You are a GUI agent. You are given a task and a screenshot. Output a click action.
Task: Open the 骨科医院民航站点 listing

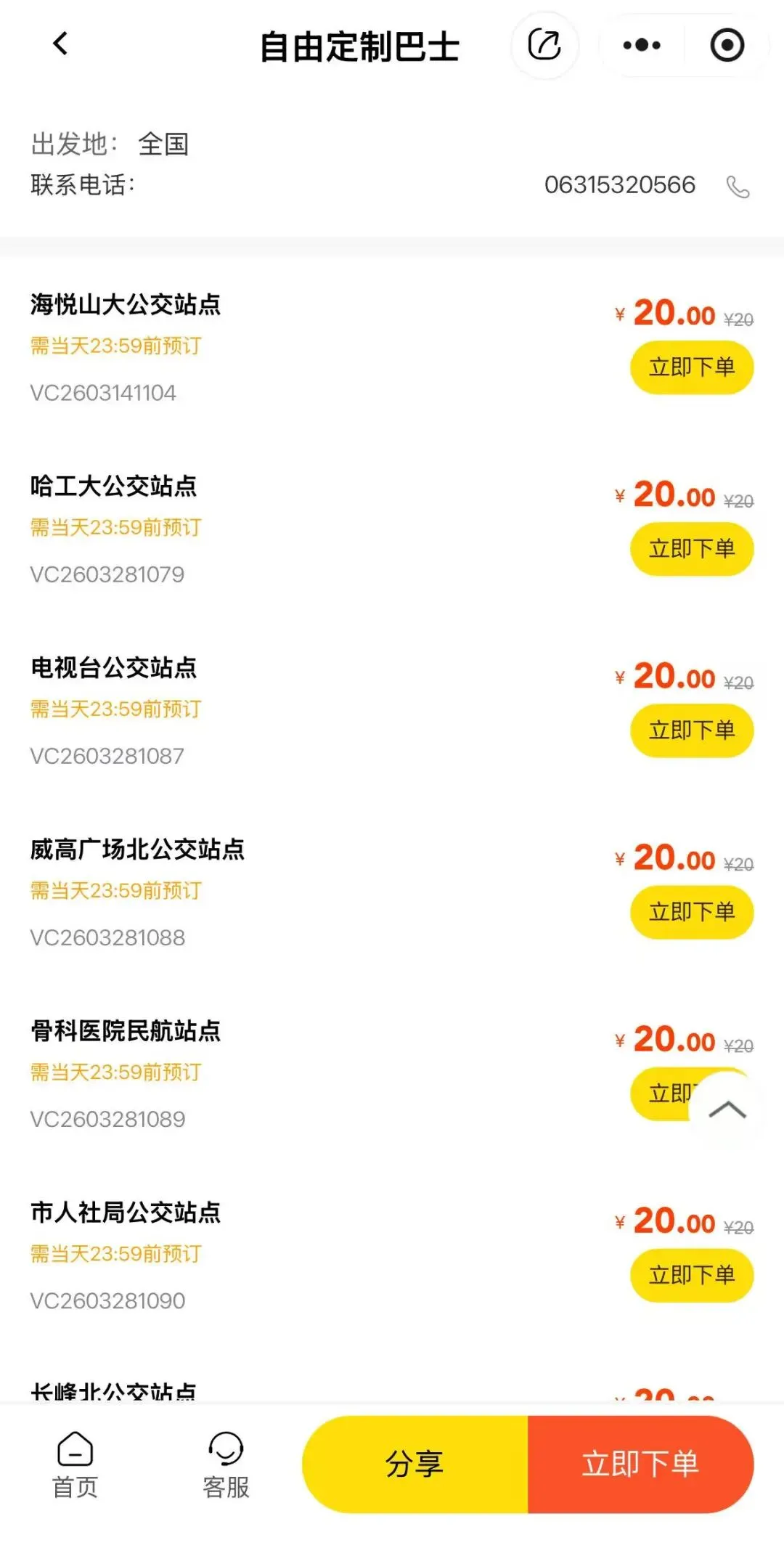click(x=126, y=1031)
